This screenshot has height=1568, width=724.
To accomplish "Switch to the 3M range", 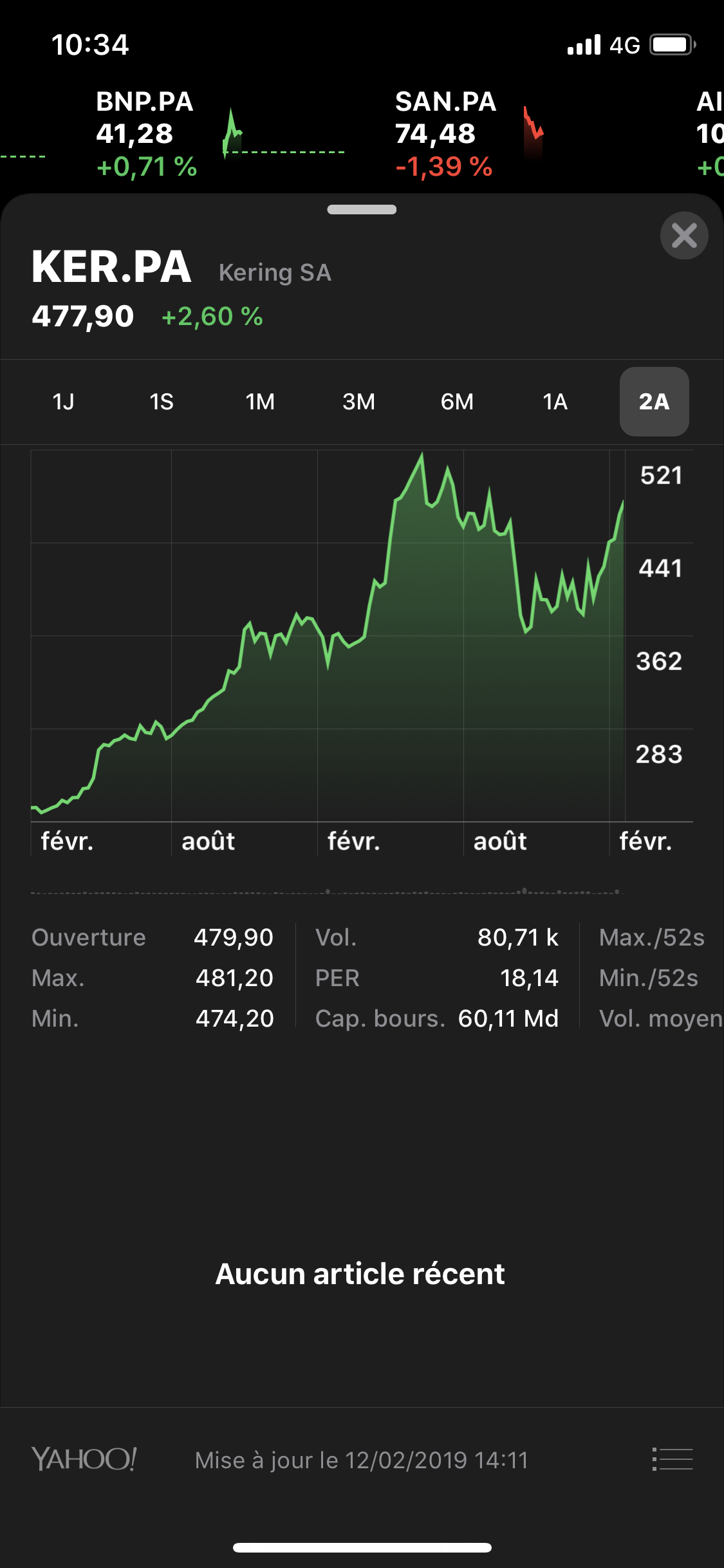I will [358, 402].
